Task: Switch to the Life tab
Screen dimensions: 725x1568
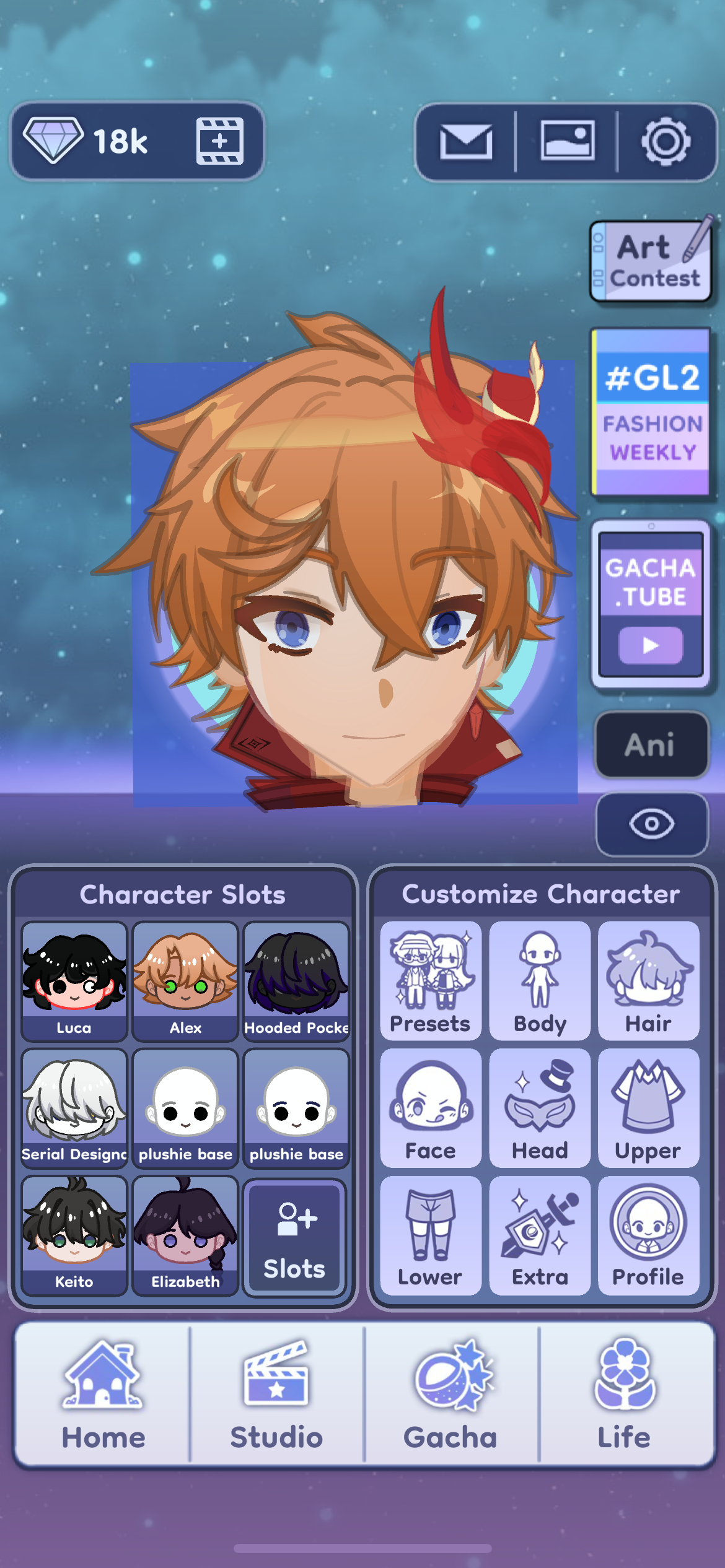Action: [x=625, y=1395]
